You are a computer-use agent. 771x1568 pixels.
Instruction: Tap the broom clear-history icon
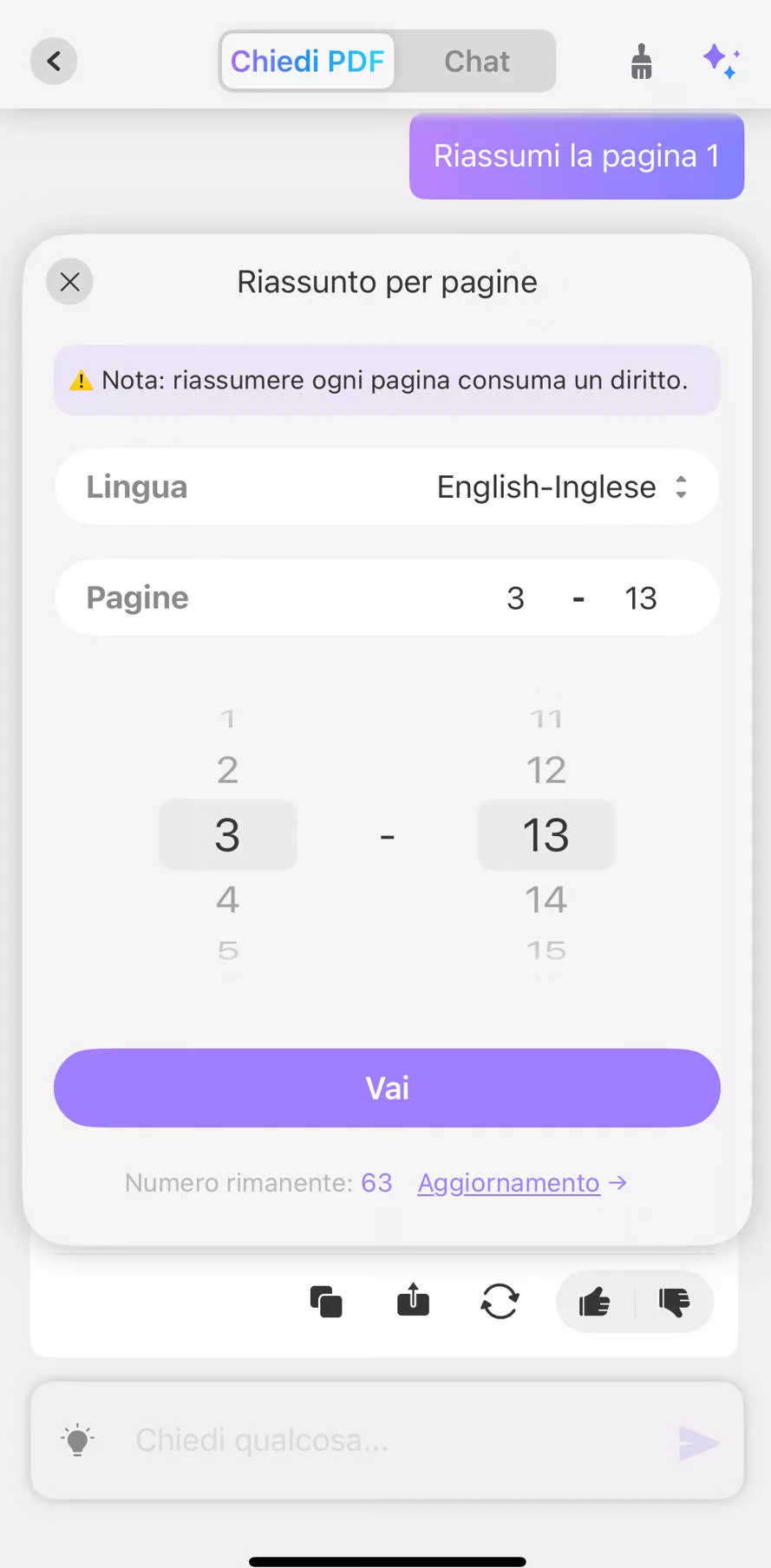(x=641, y=62)
